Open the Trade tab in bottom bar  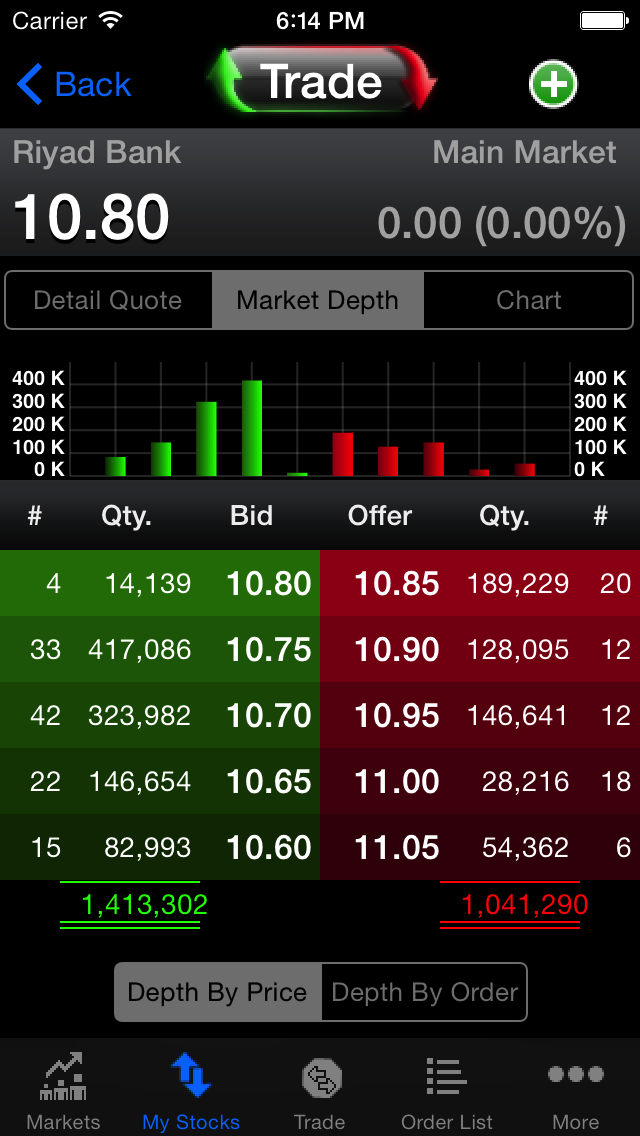tap(320, 1089)
